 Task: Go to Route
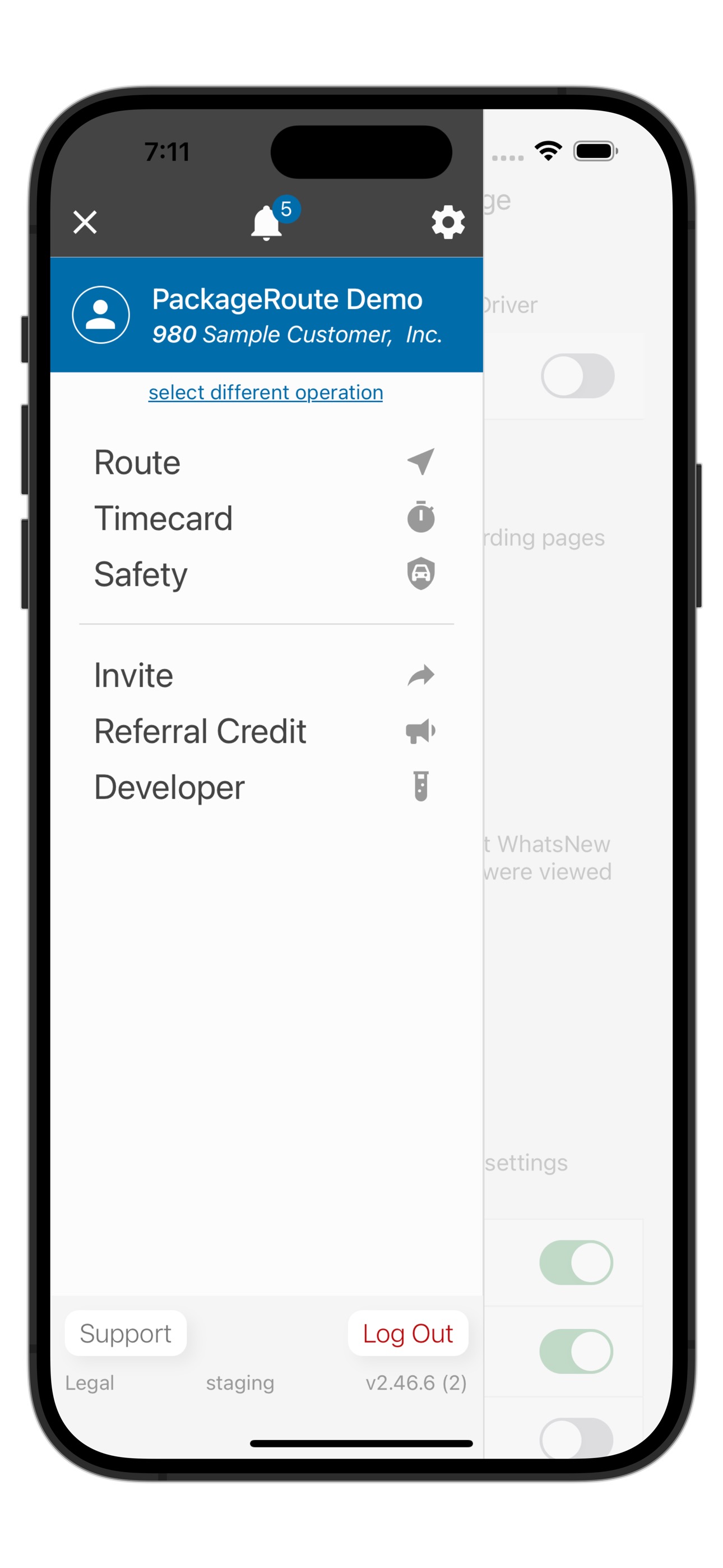pyautogui.click(x=265, y=463)
